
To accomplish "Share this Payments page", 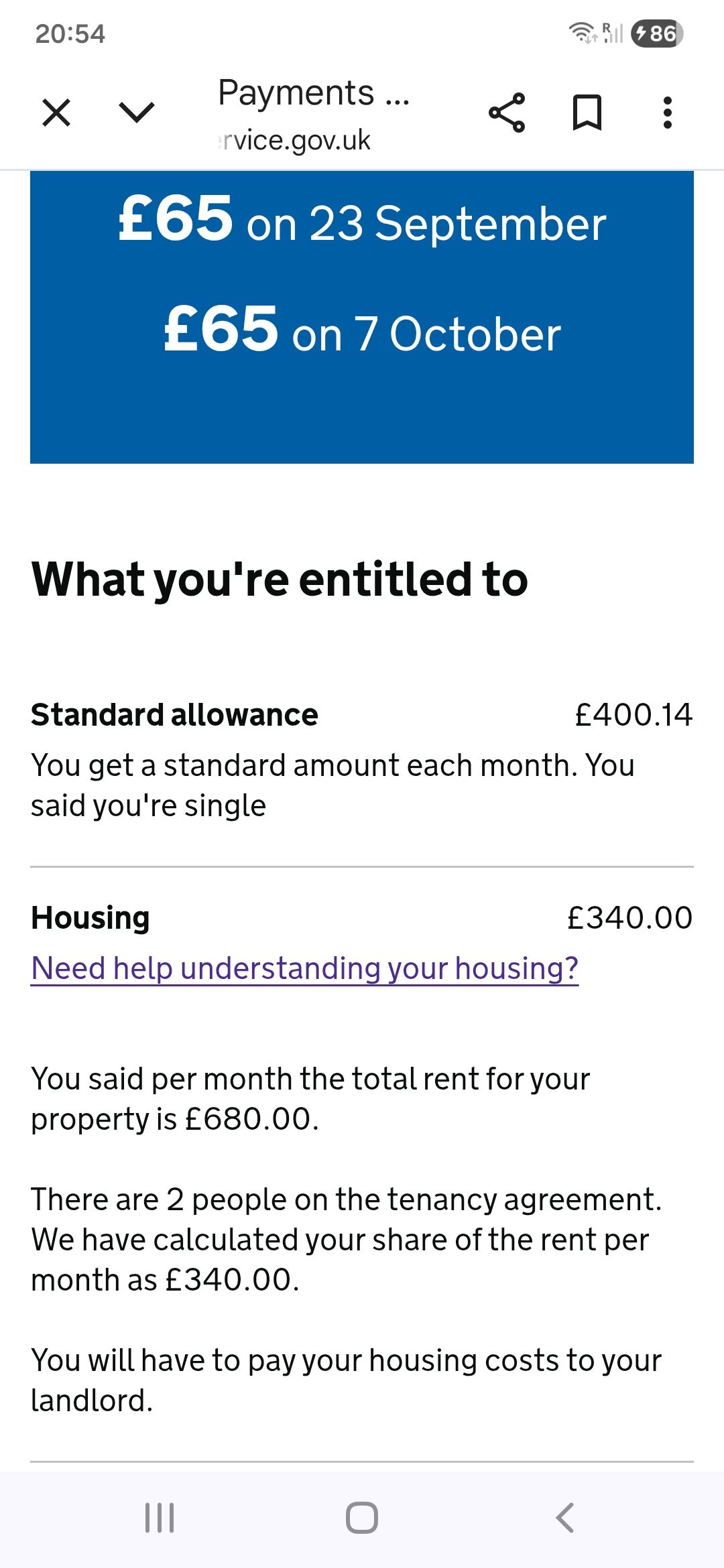I will click(x=507, y=113).
